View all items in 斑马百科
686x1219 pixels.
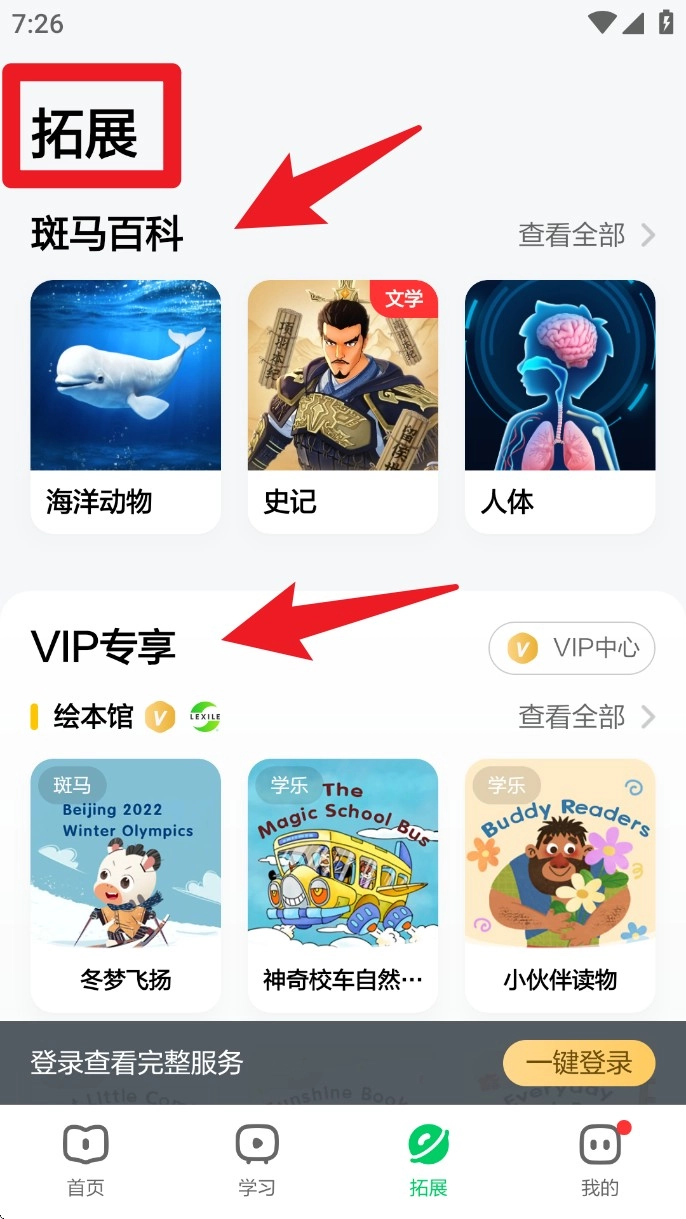[x=586, y=235]
